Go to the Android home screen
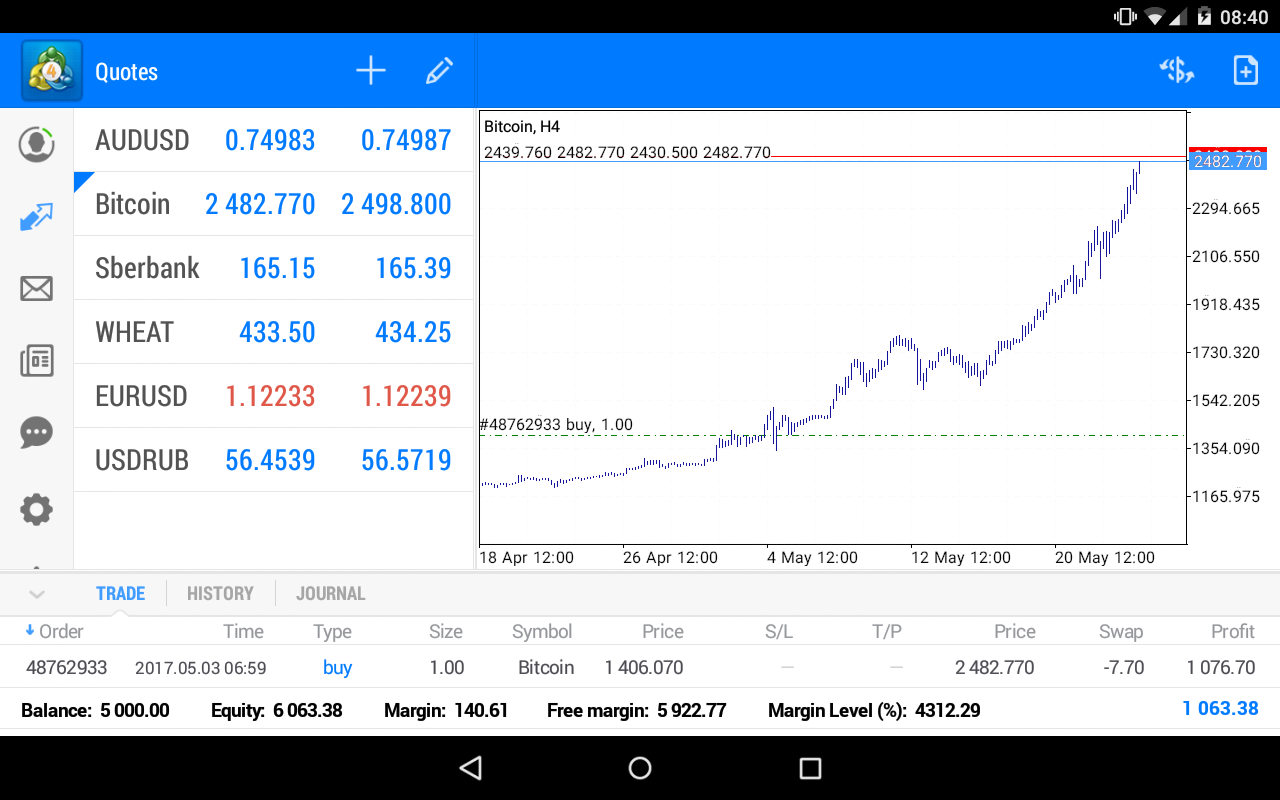1280x800 pixels. pos(640,768)
